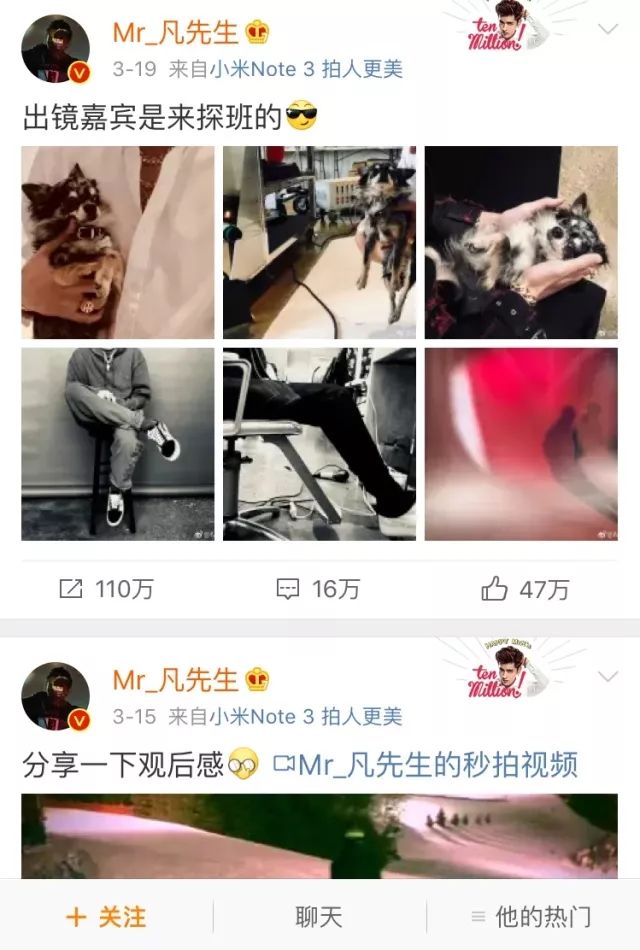The height and width of the screenshot is (950, 640).
Task: View the red blurry silhouette photo
Action: coord(521,443)
